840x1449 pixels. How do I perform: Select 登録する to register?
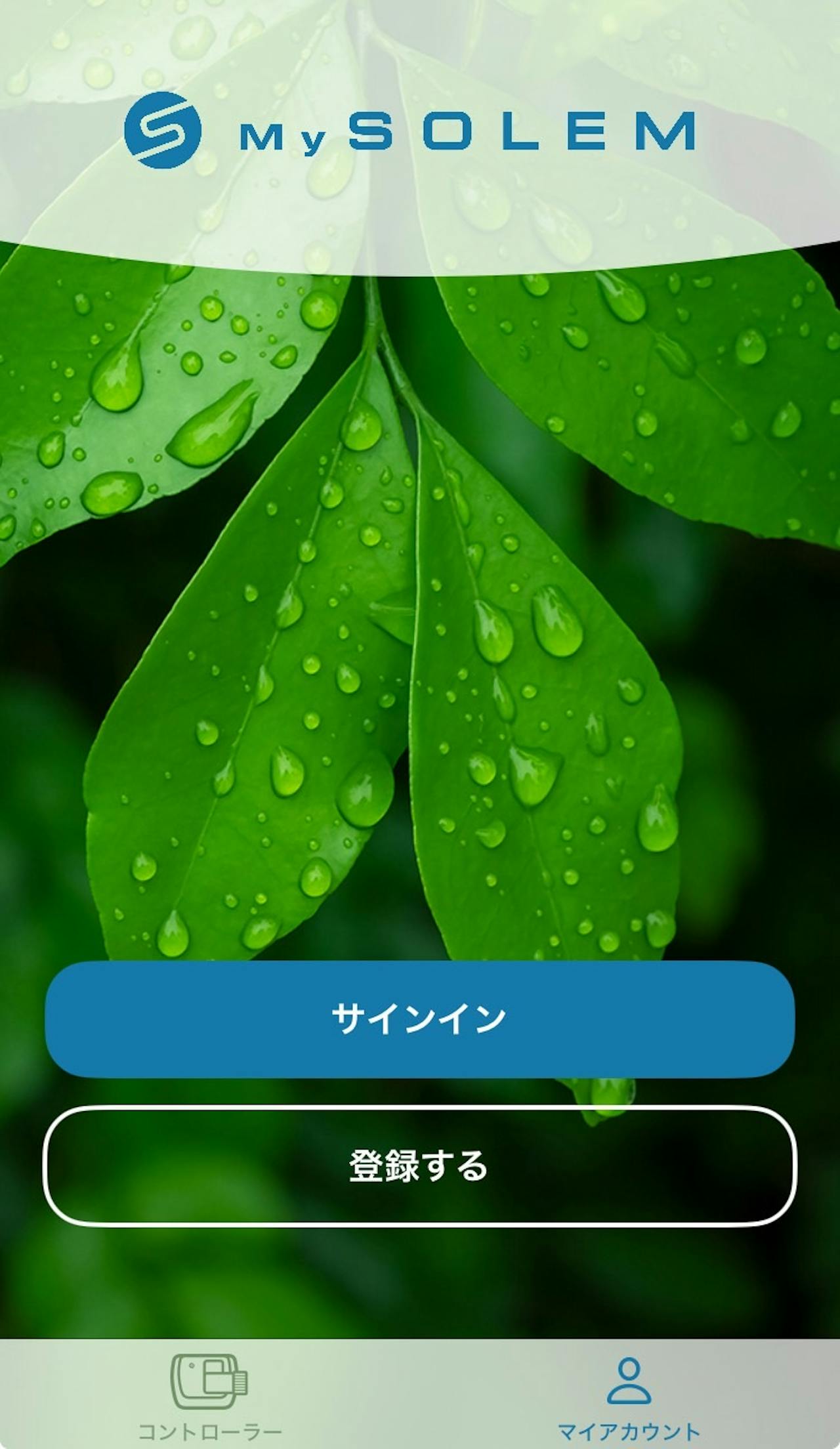pos(420,1166)
